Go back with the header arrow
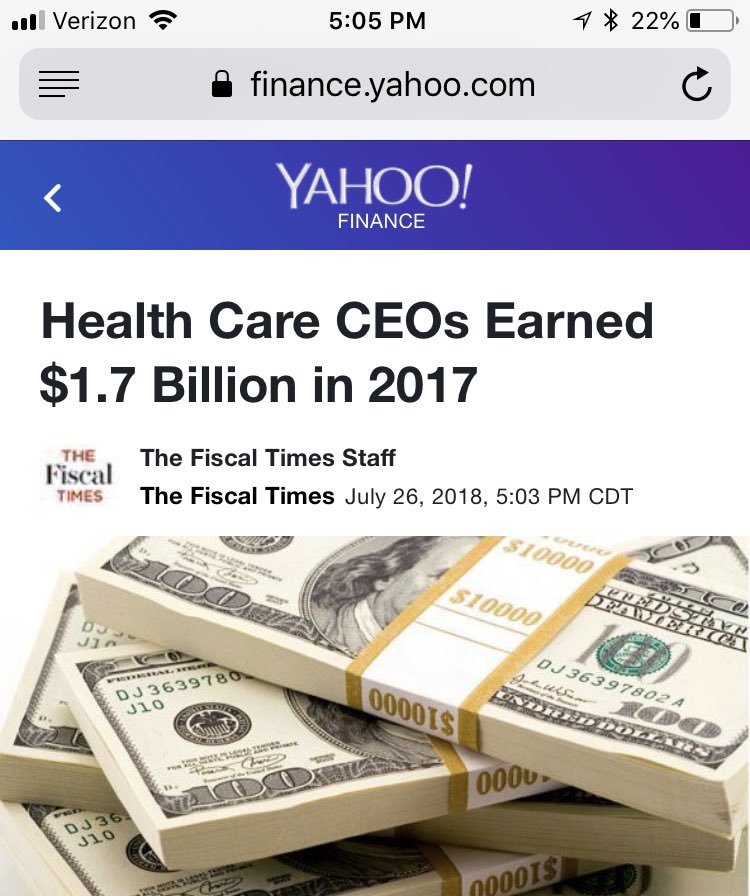The image size is (750, 896). [x=54, y=198]
